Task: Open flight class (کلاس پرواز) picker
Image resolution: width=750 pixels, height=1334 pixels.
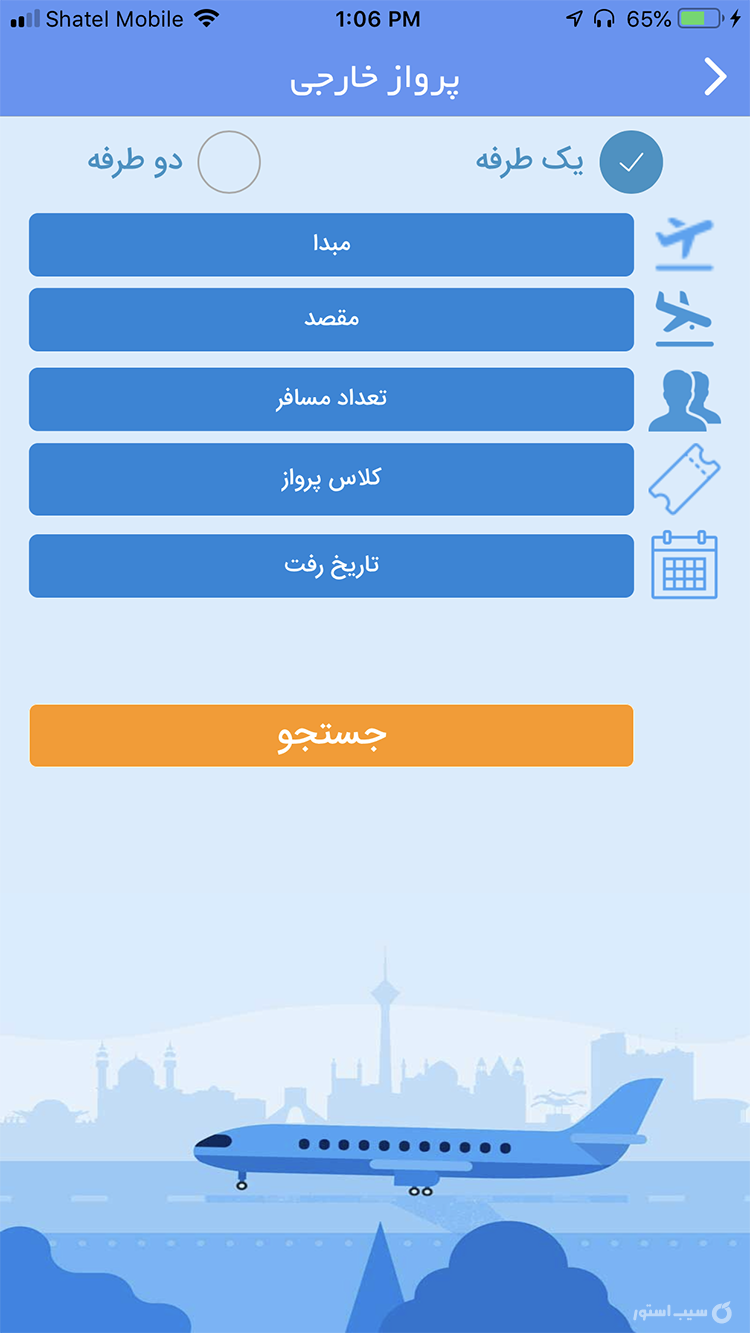Action: (331, 479)
